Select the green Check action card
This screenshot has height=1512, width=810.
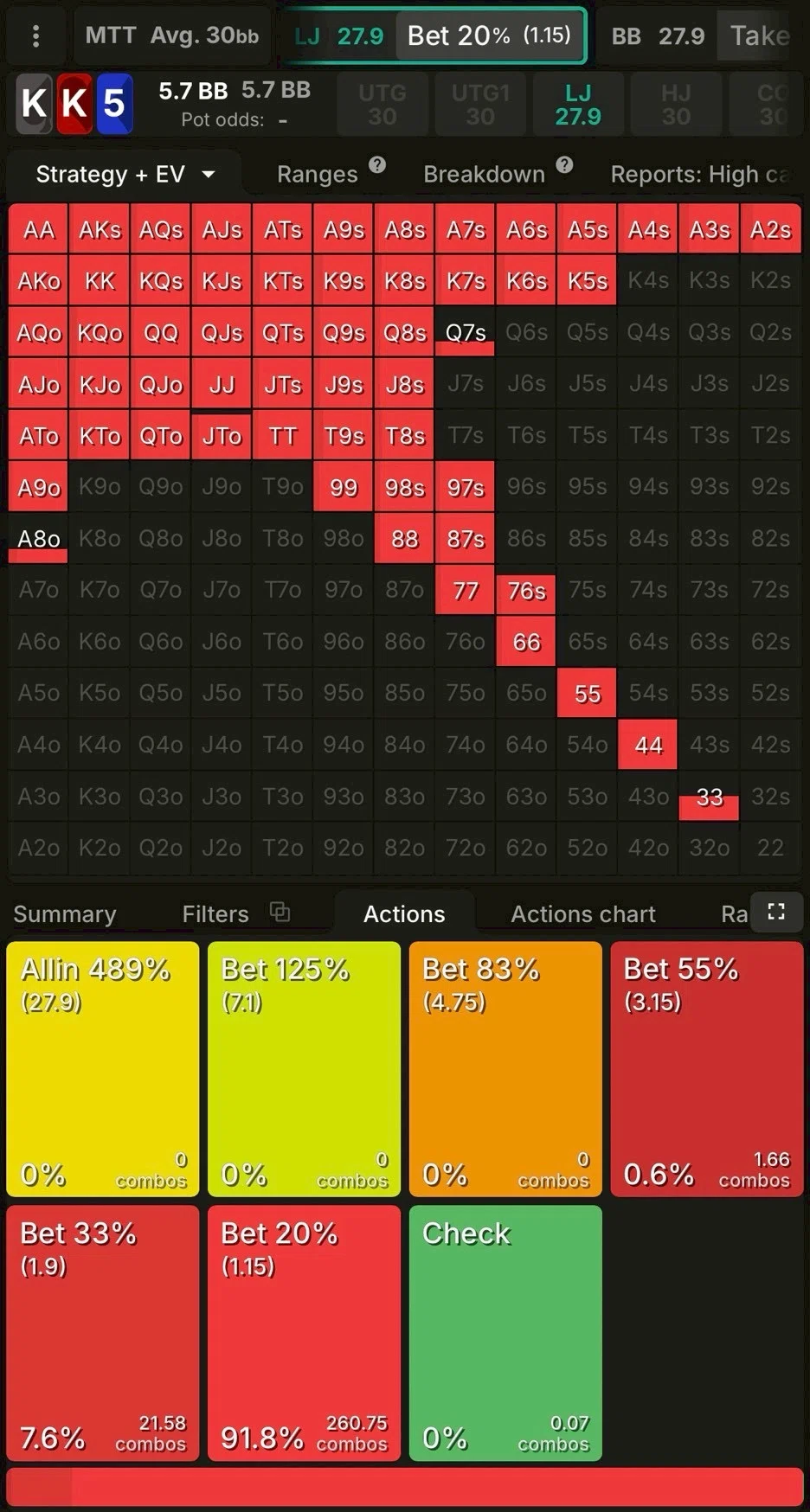coord(505,1333)
